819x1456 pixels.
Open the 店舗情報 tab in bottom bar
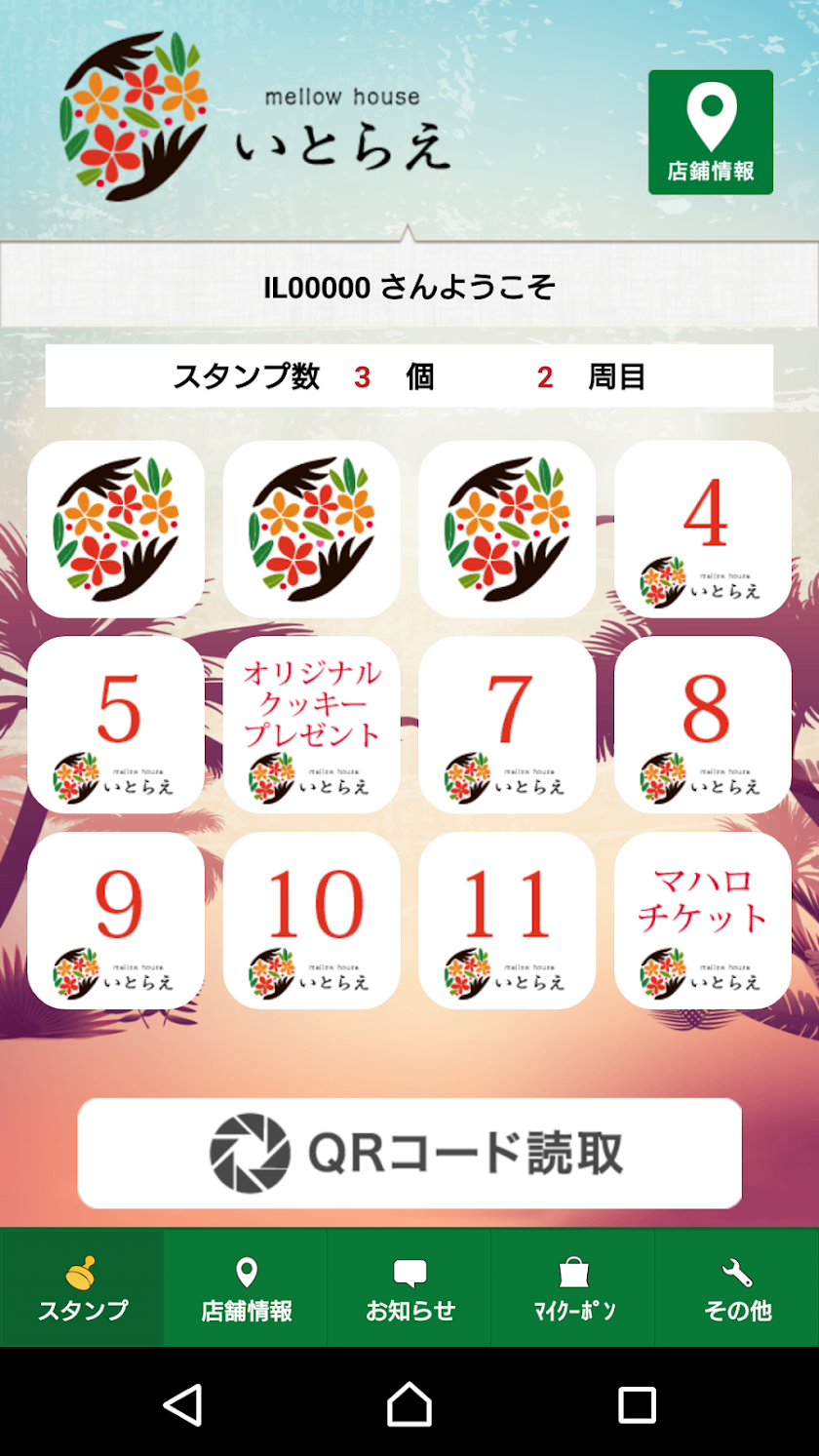tap(246, 1288)
